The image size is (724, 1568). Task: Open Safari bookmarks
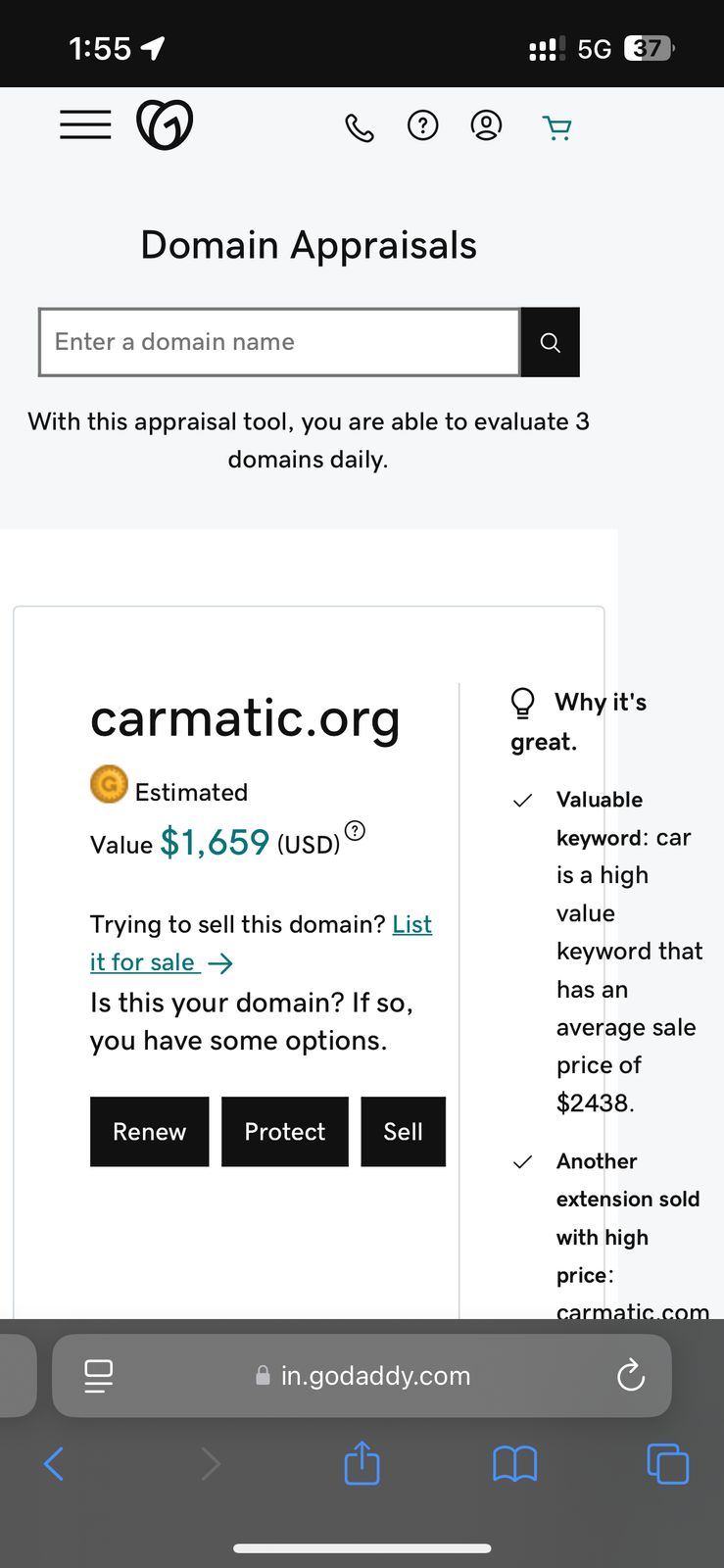(x=514, y=1464)
